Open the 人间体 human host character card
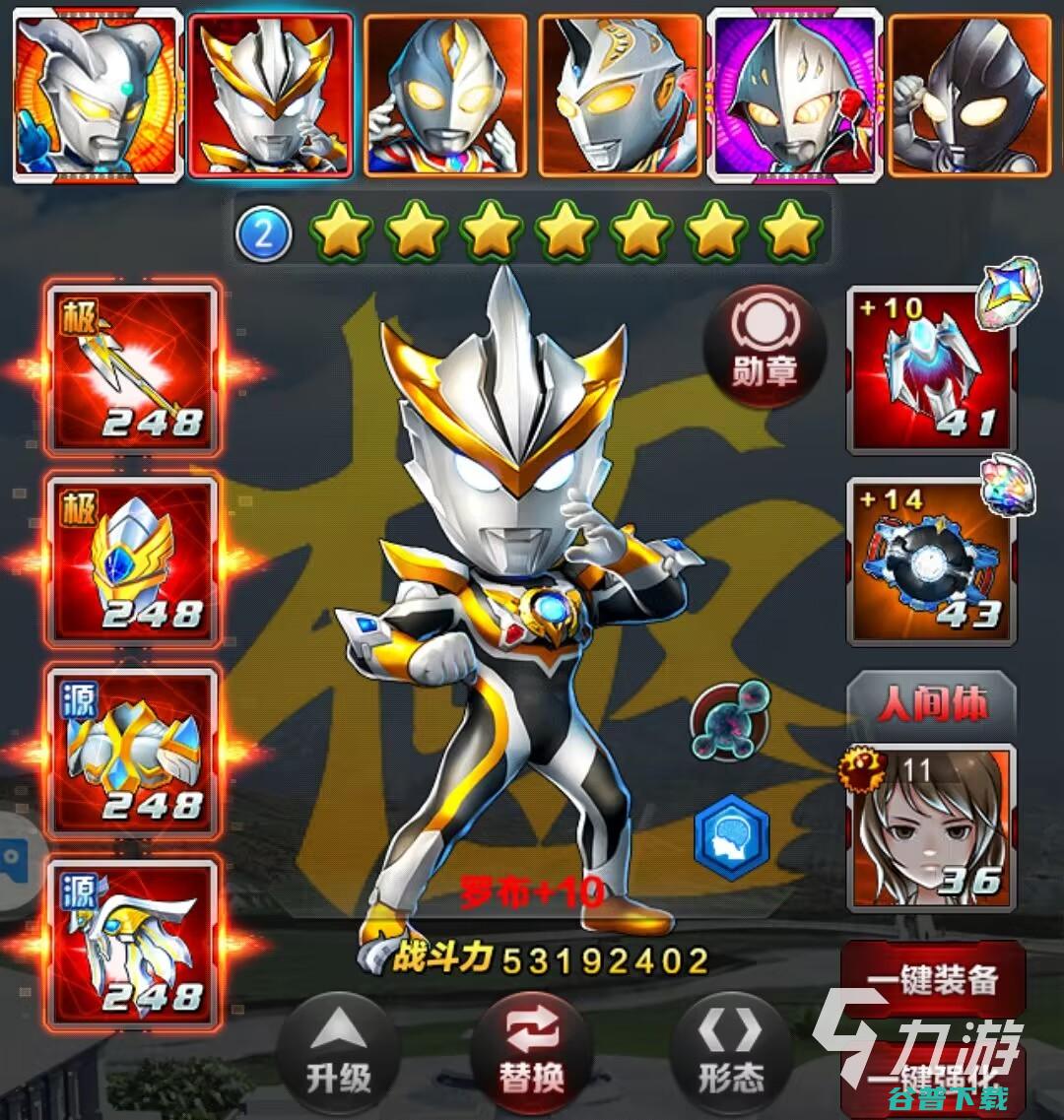Screen dimensions: 1064x1120 [x=931, y=825]
